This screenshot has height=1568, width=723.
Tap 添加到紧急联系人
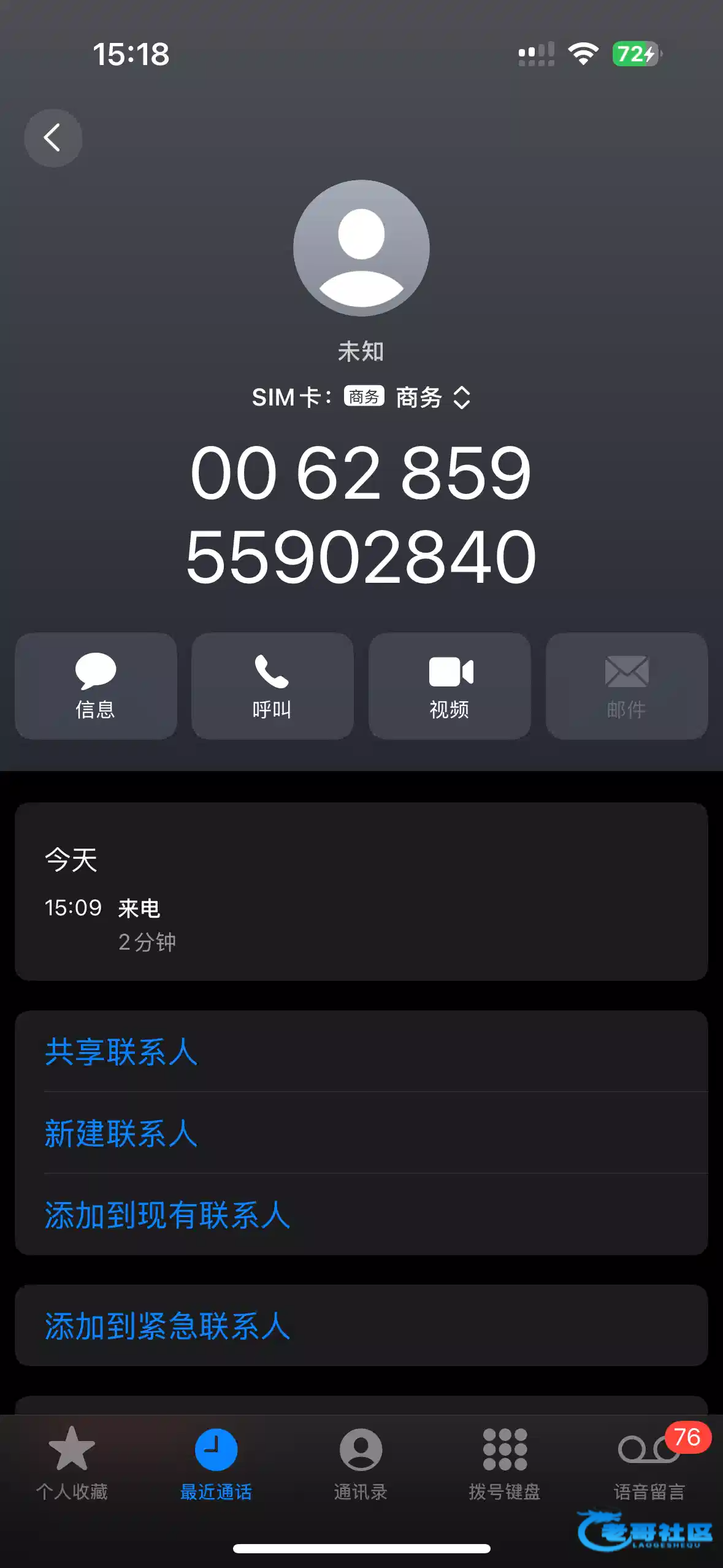(167, 1326)
